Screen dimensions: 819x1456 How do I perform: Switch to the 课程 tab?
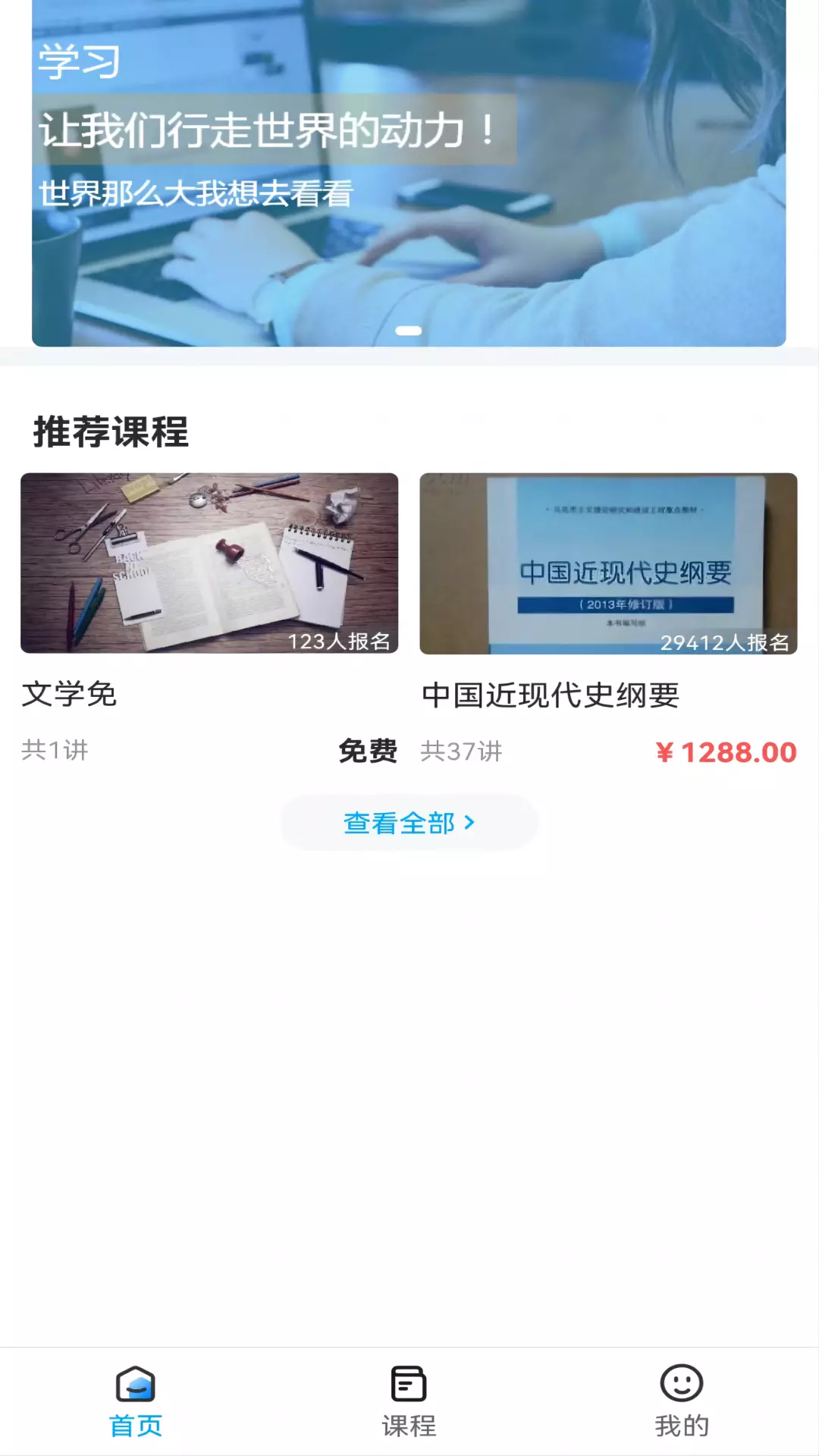pos(409,1402)
